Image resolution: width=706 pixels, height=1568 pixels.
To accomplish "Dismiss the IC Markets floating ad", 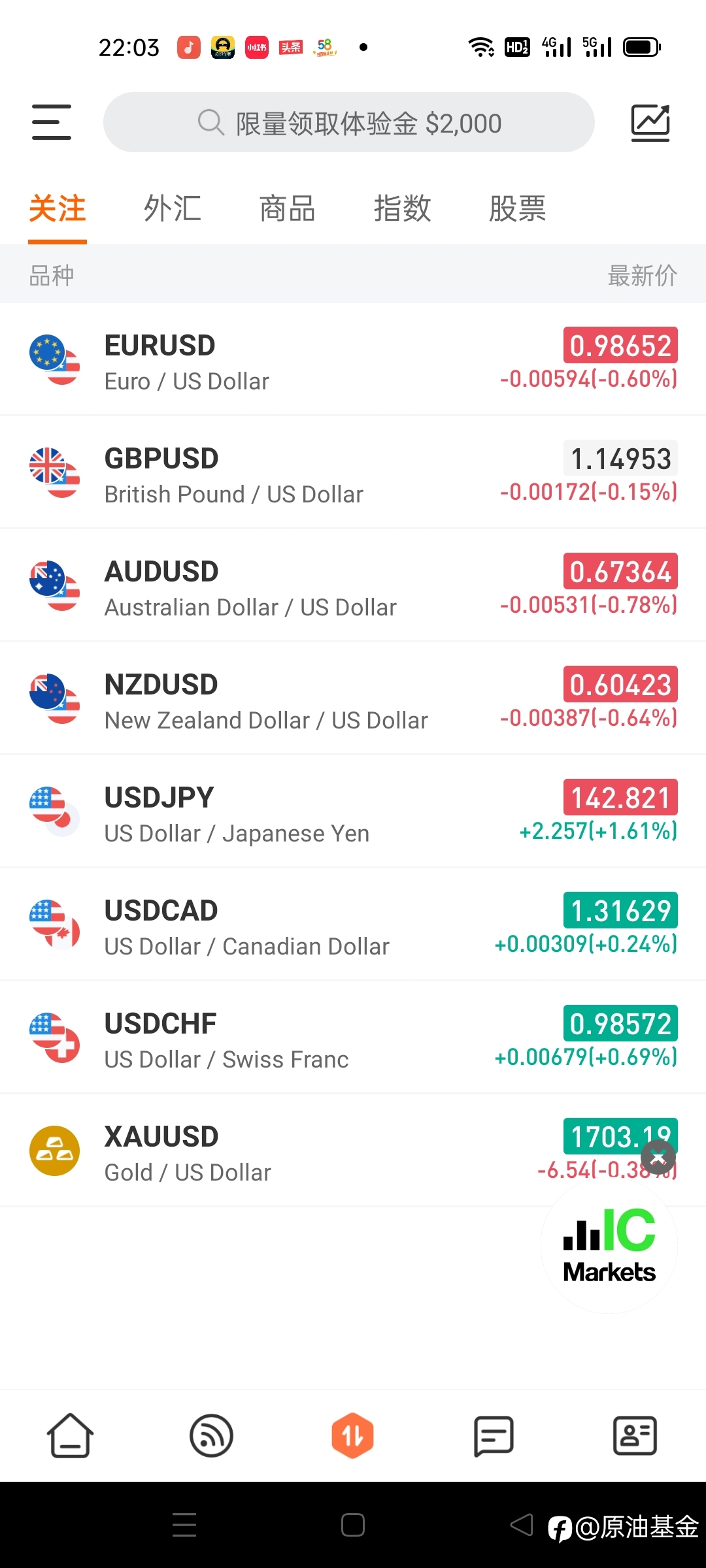I will pos(658,1158).
